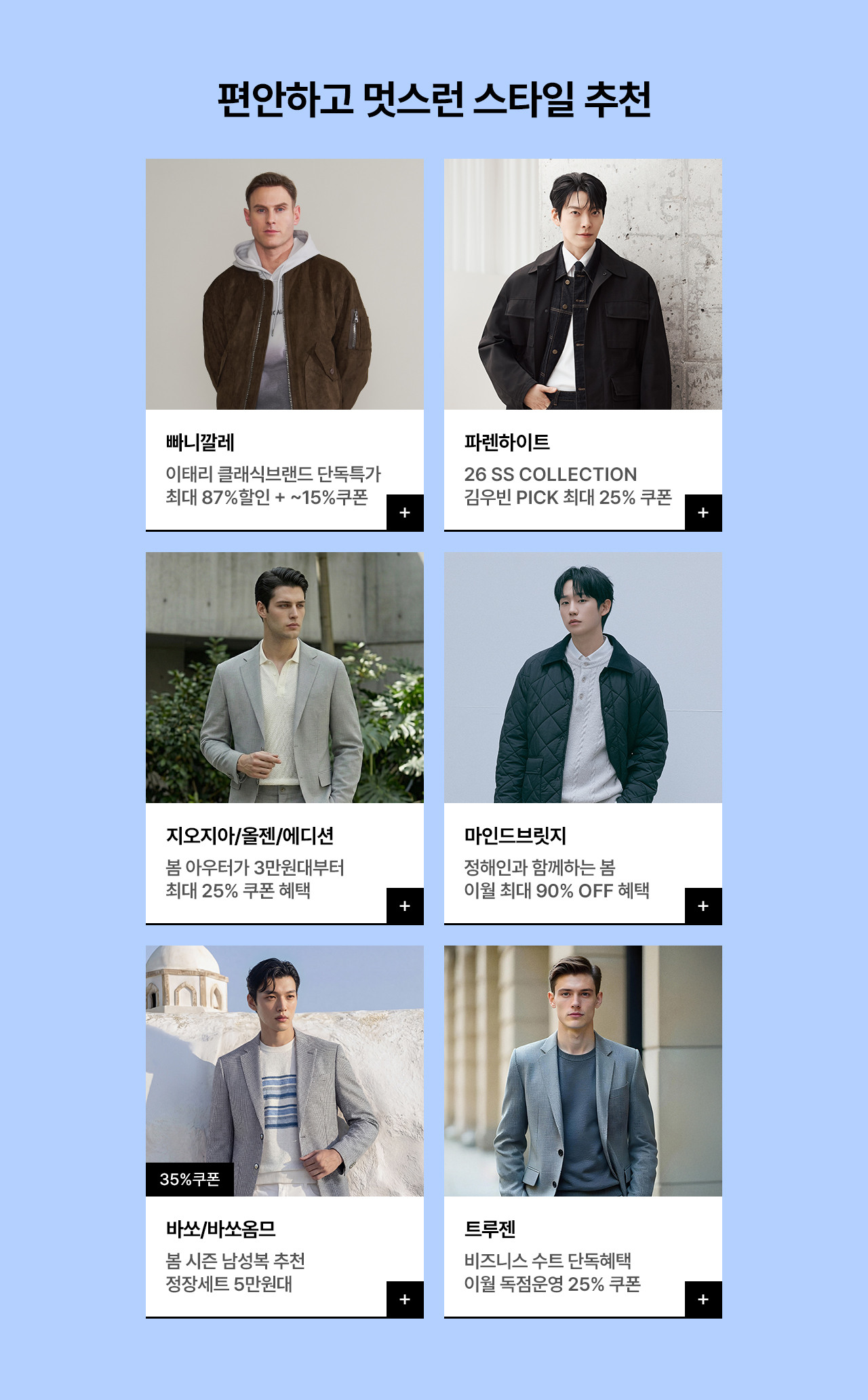868x1400 pixels.
Task: Open the 바쏘/바쏘옴므 card
Action: pyautogui.click(x=284, y=1072)
